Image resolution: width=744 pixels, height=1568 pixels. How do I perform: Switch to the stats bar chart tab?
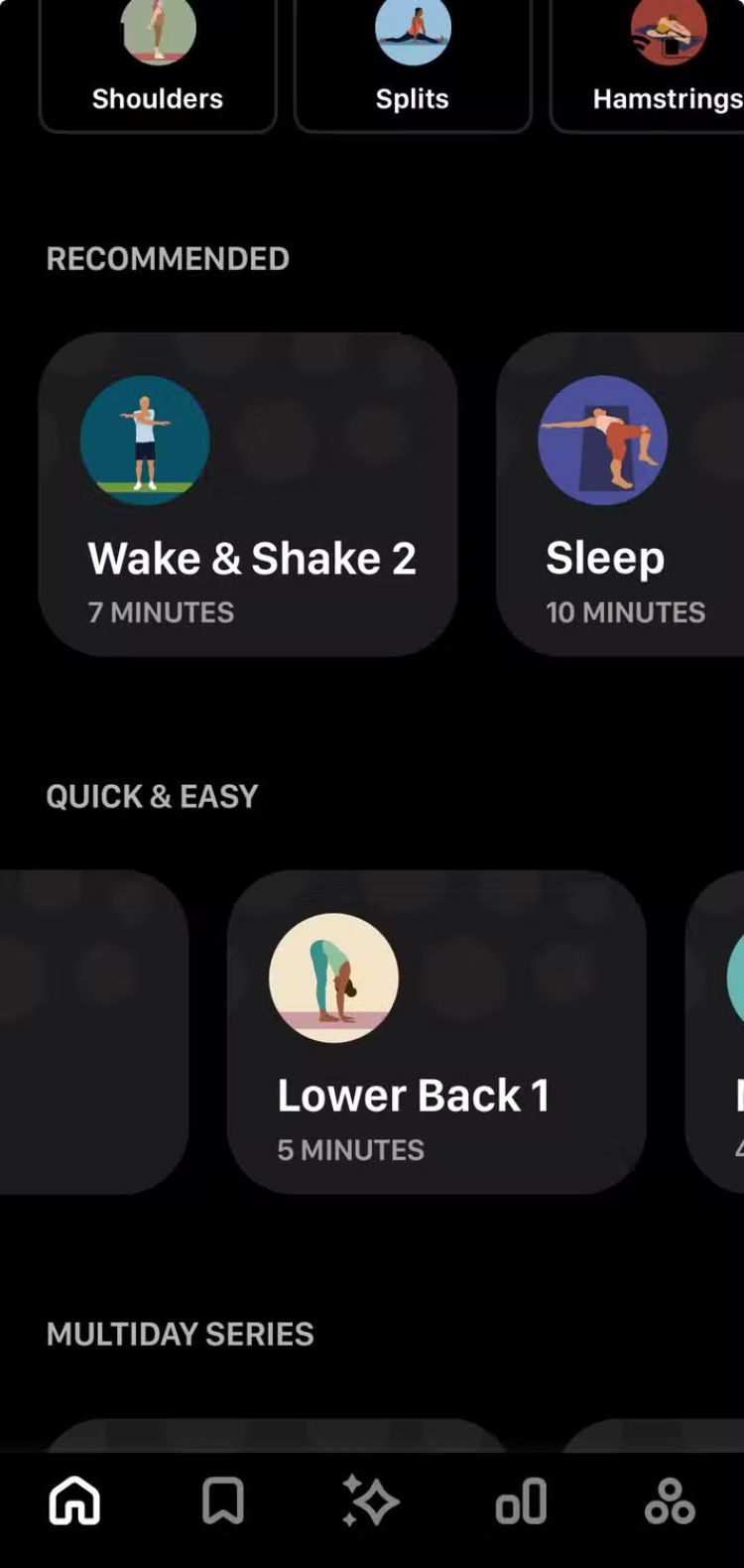[521, 1501]
